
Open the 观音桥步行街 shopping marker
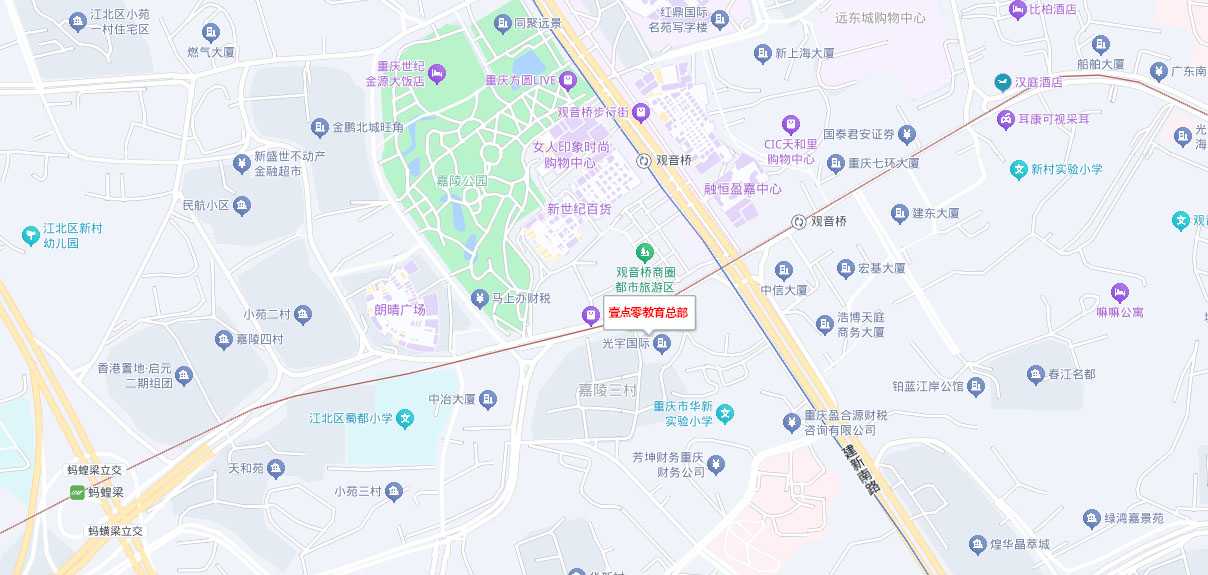[x=641, y=112]
